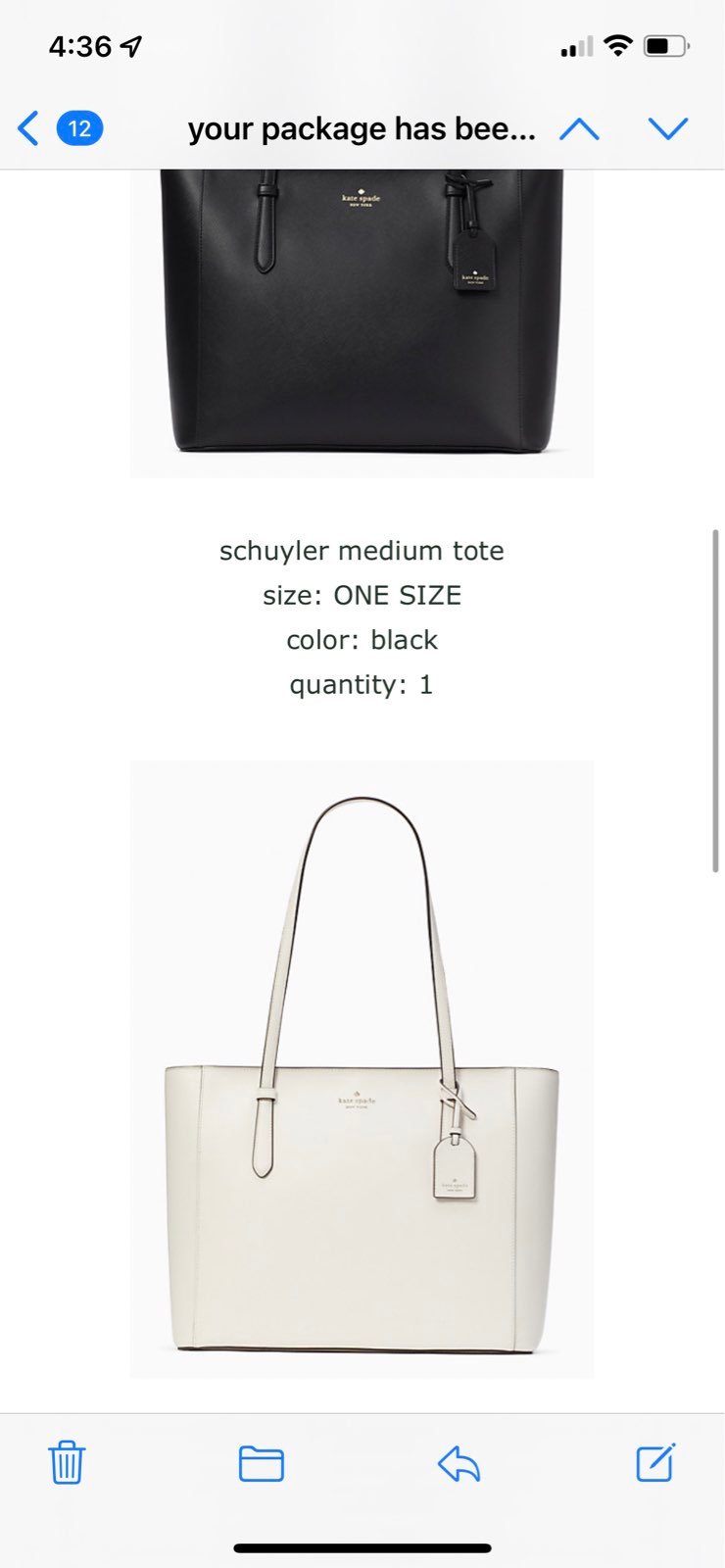
Task: Jump to the previous email with up arrow
Action: (579, 128)
